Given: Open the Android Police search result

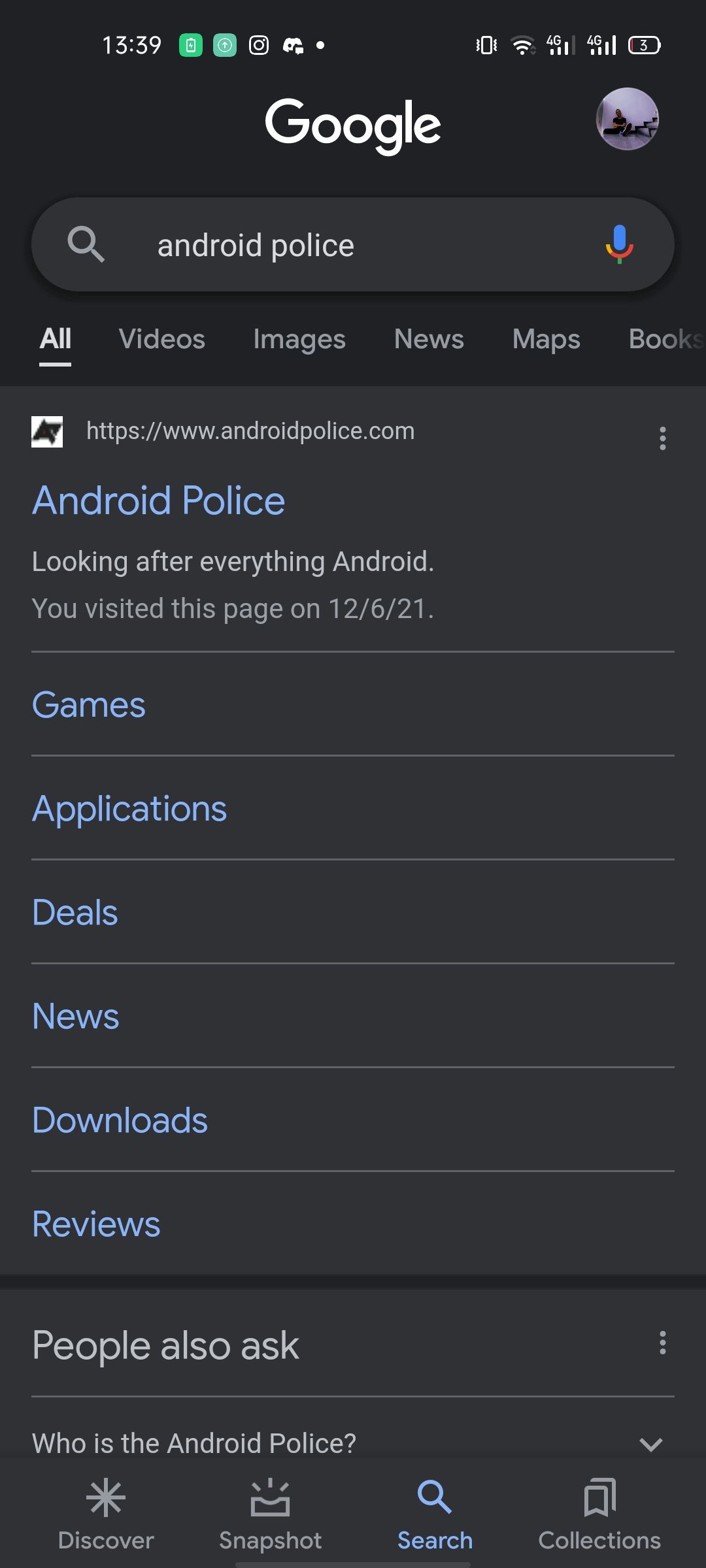Looking at the screenshot, I should click(159, 500).
